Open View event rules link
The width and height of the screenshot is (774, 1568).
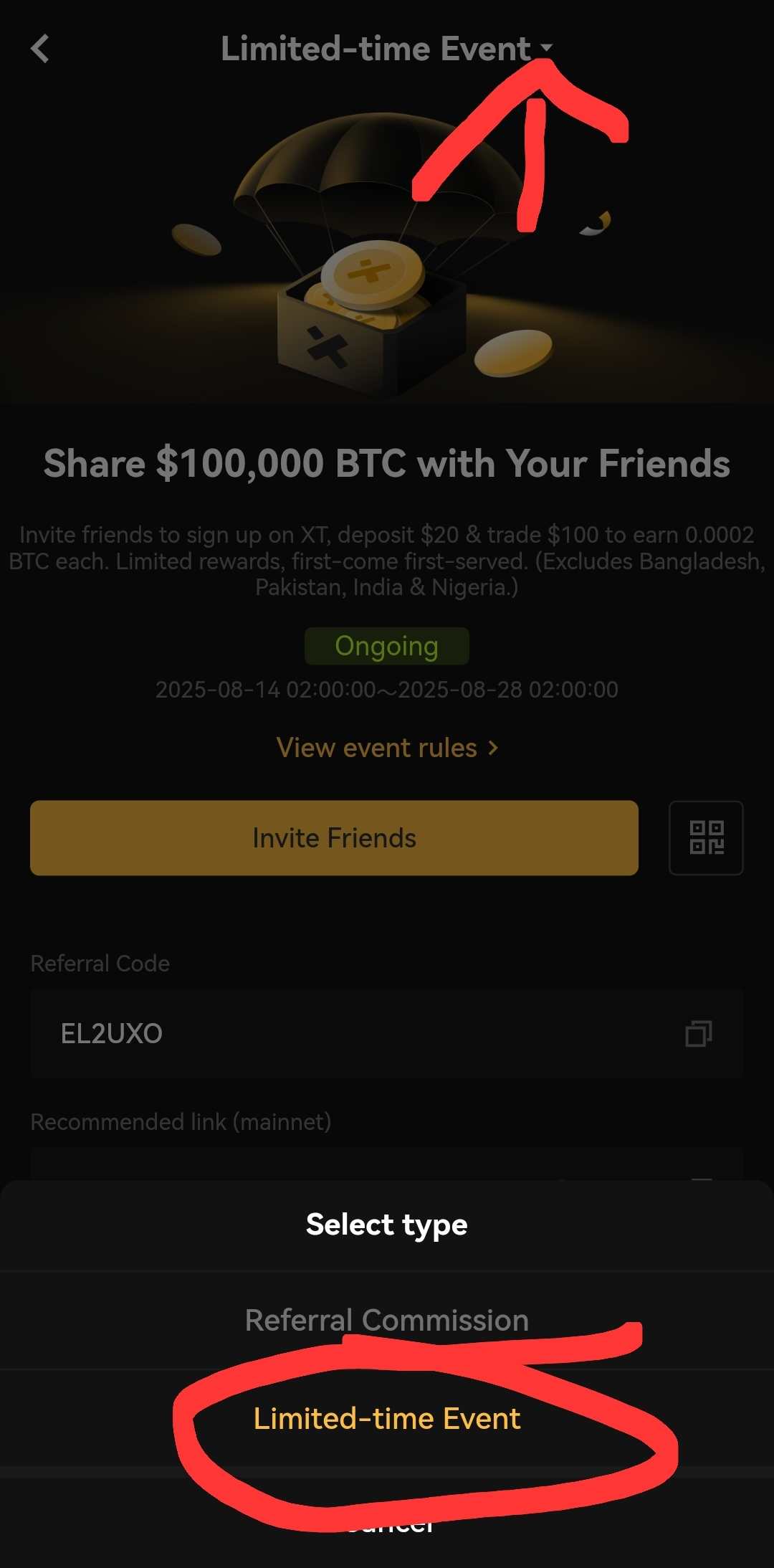tap(387, 748)
